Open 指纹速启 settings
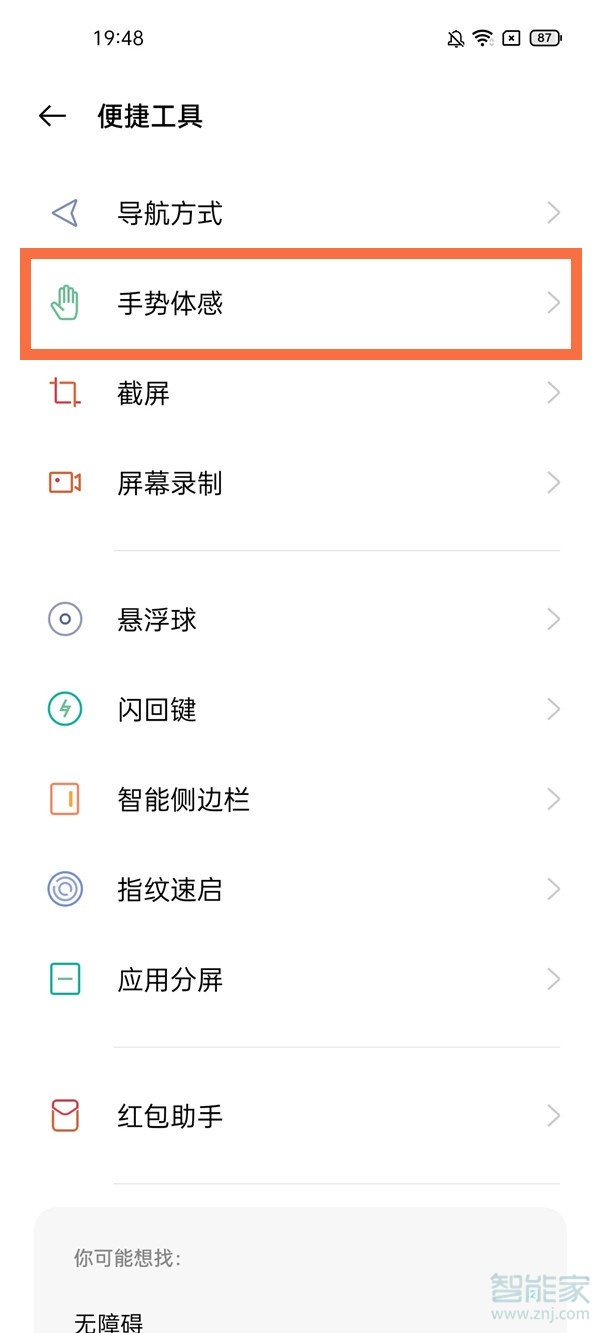The width and height of the screenshot is (600, 1333). (300, 889)
